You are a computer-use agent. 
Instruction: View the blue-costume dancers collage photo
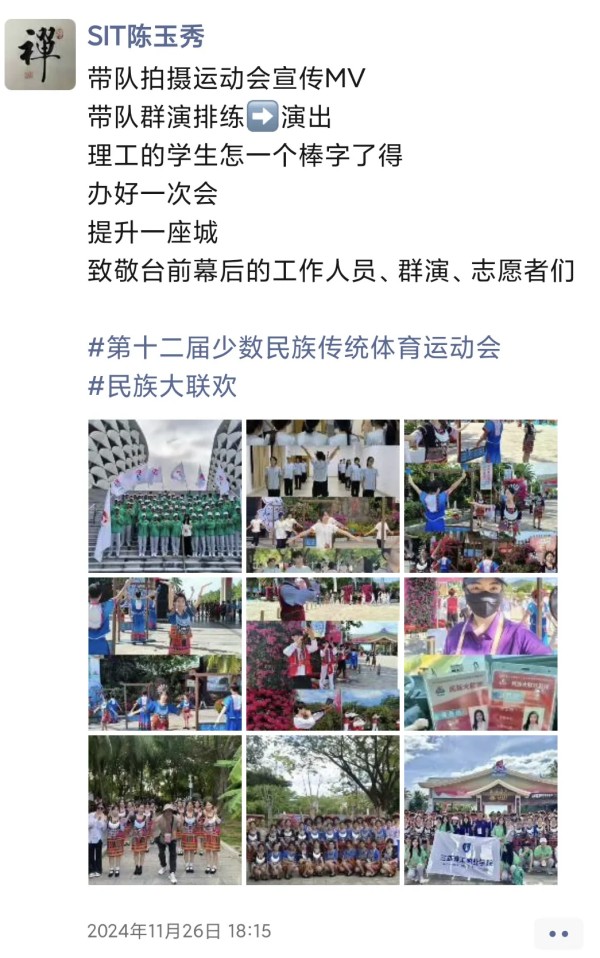pyautogui.click(x=165, y=653)
